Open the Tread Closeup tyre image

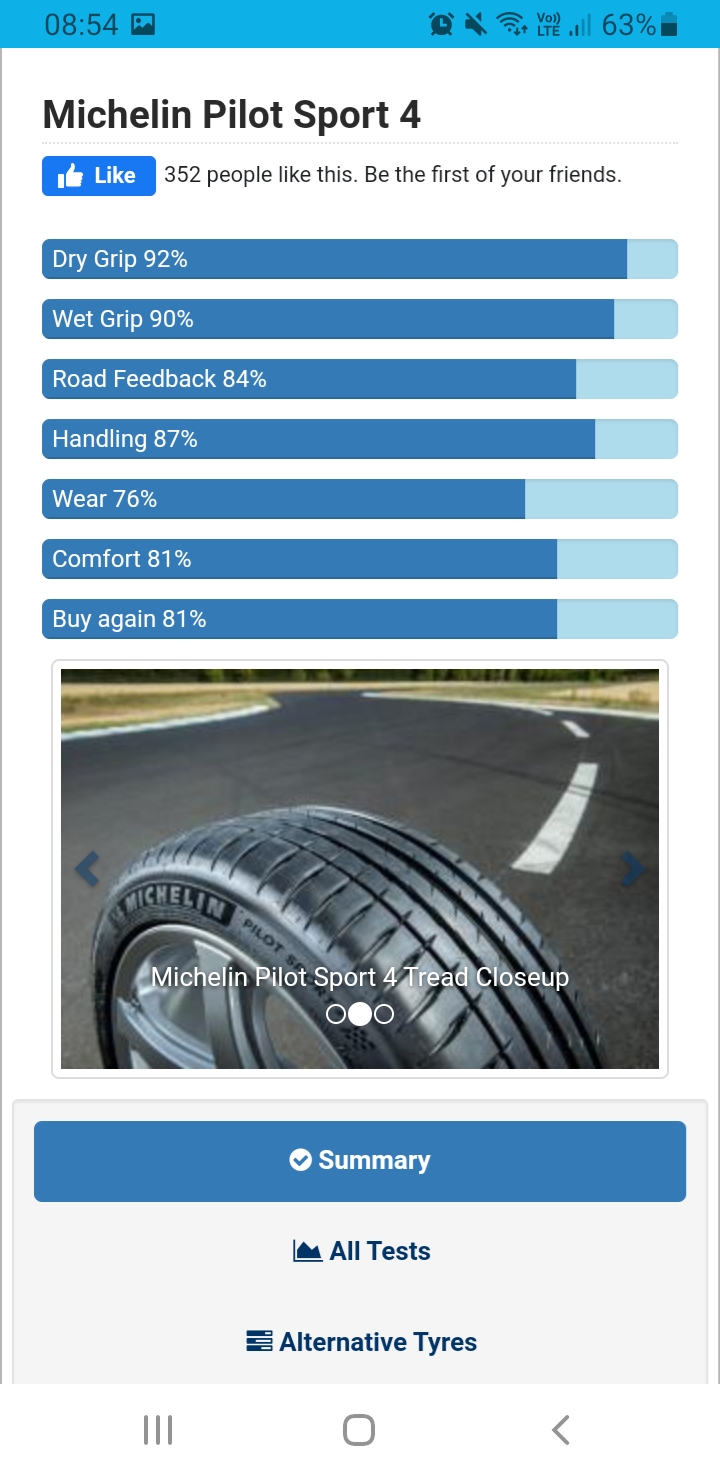pyautogui.click(x=360, y=820)
